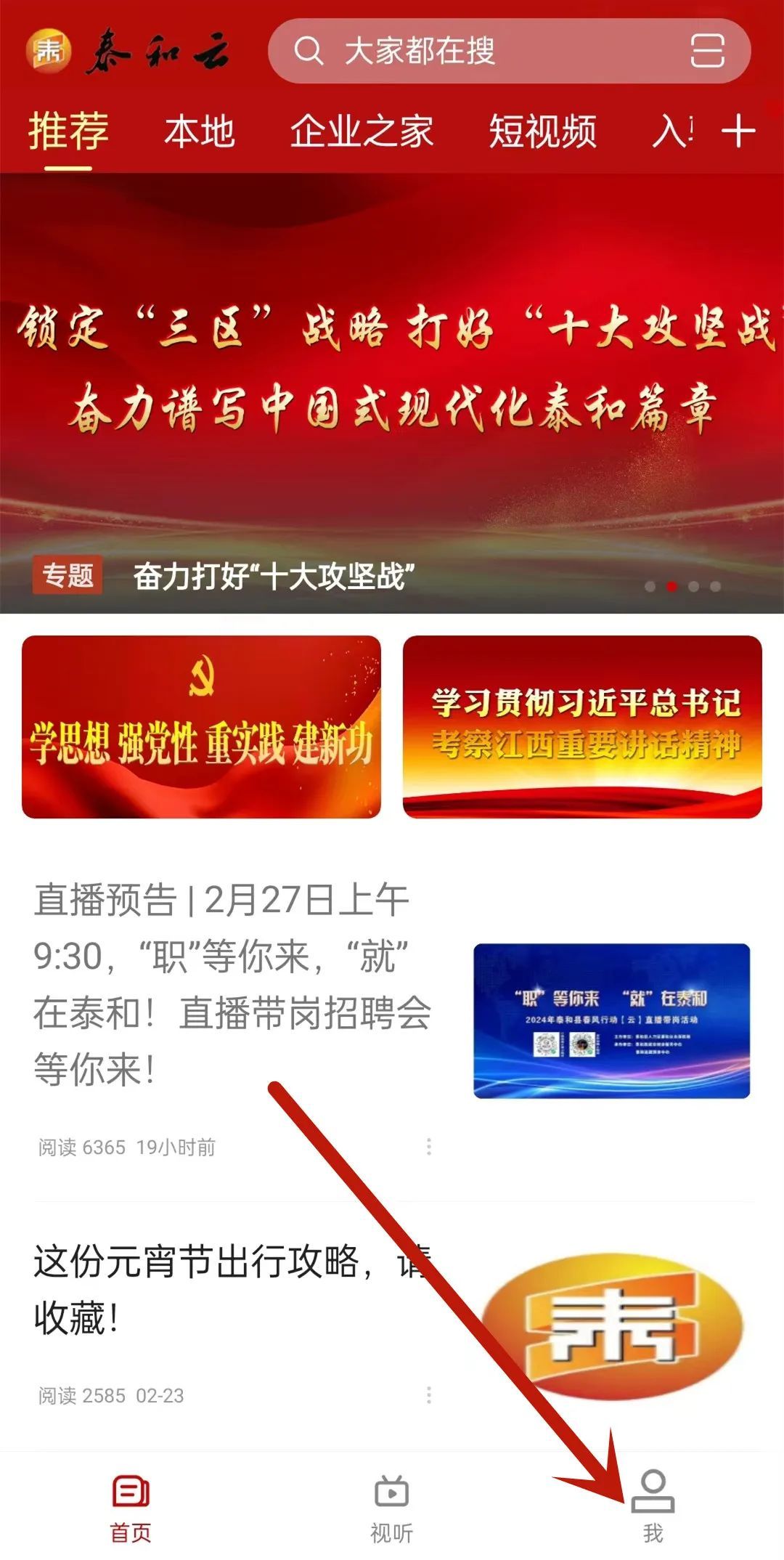Open the 直播预告 2月27日 recruitment article
784x1560 pixels.
click(232, 984)
